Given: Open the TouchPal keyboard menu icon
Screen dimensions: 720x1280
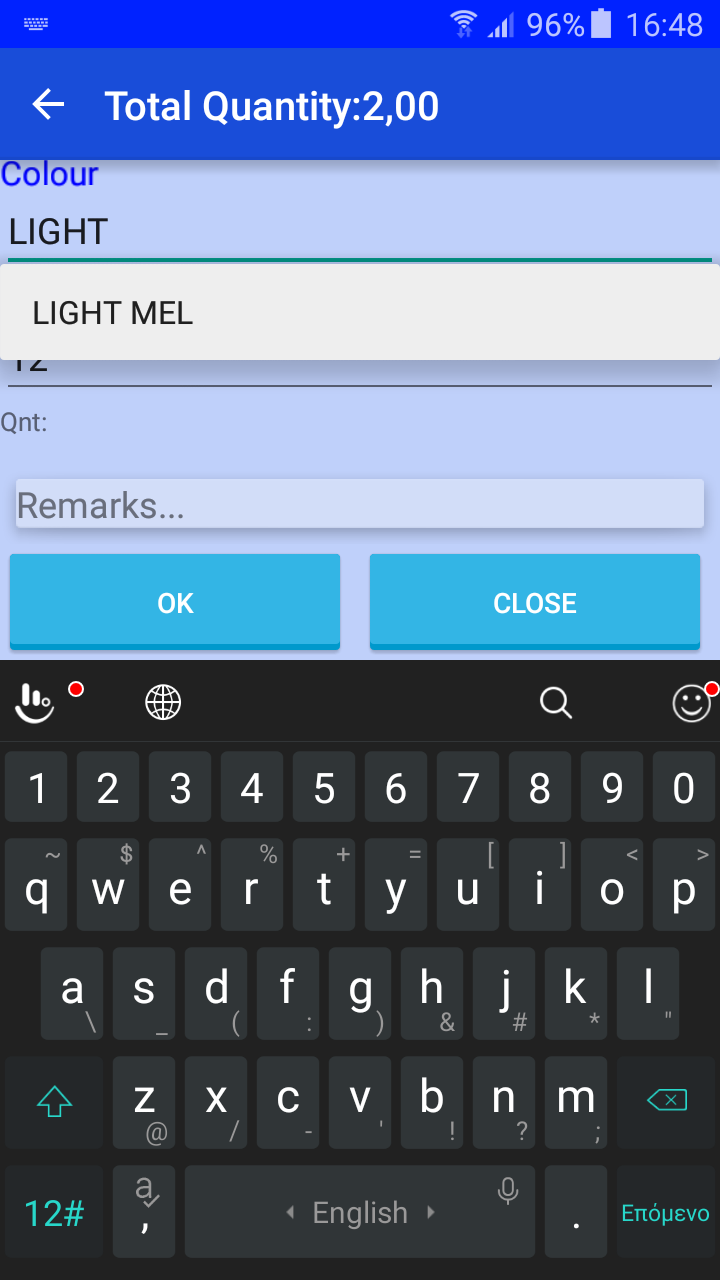Looking at the screenshot, I should [34, 703].
